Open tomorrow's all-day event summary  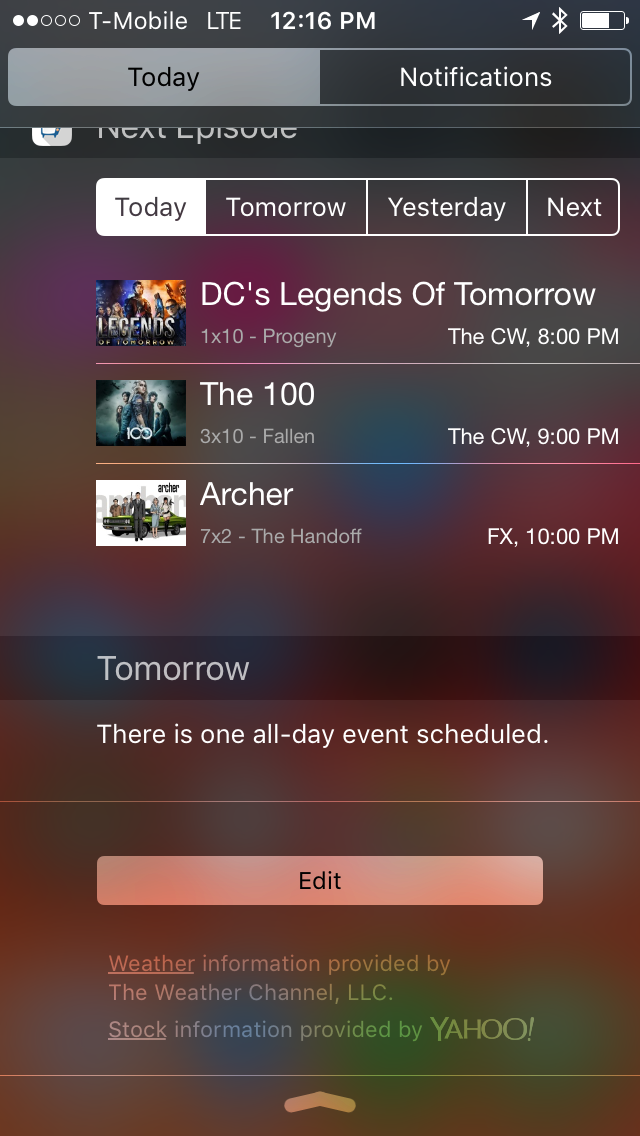pos(323,735)
